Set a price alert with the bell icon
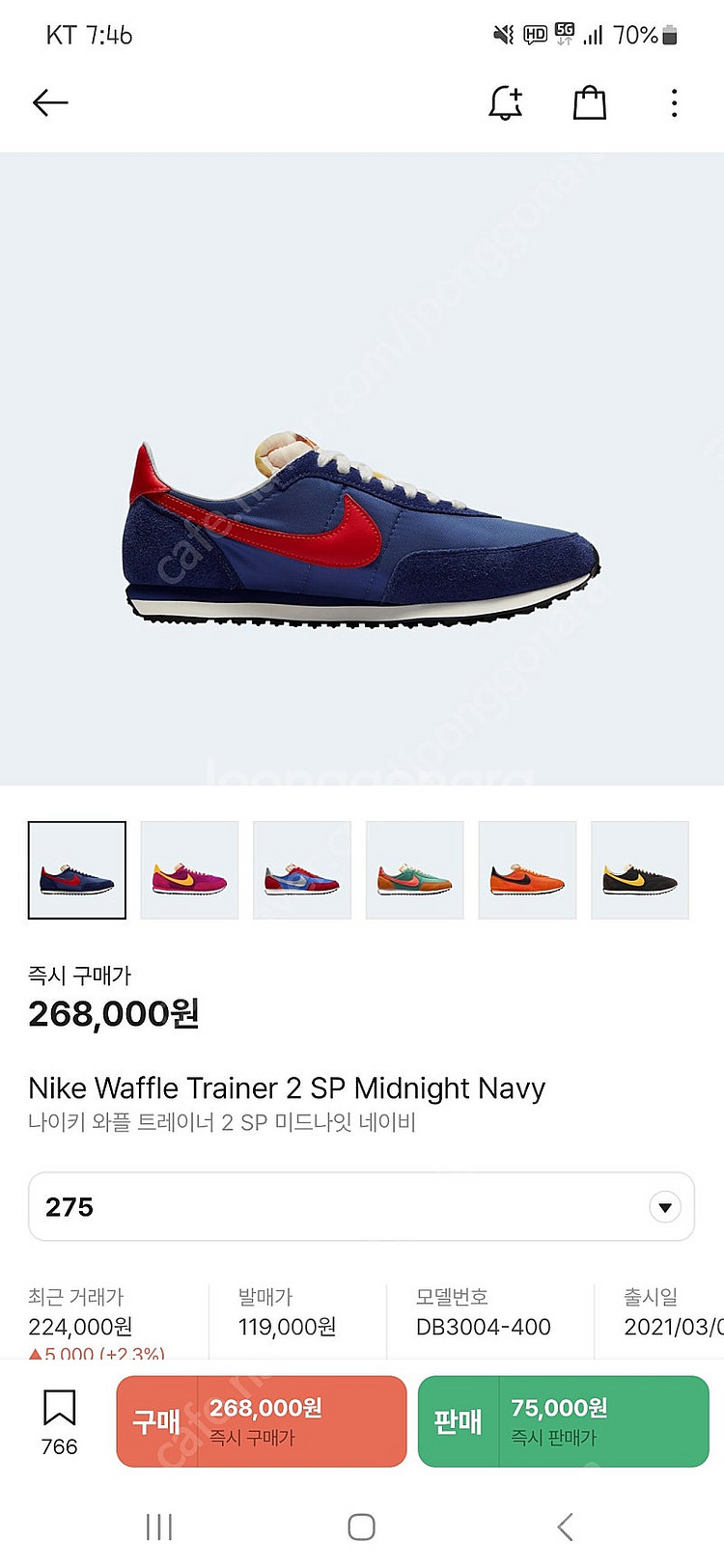 [505, 102]
